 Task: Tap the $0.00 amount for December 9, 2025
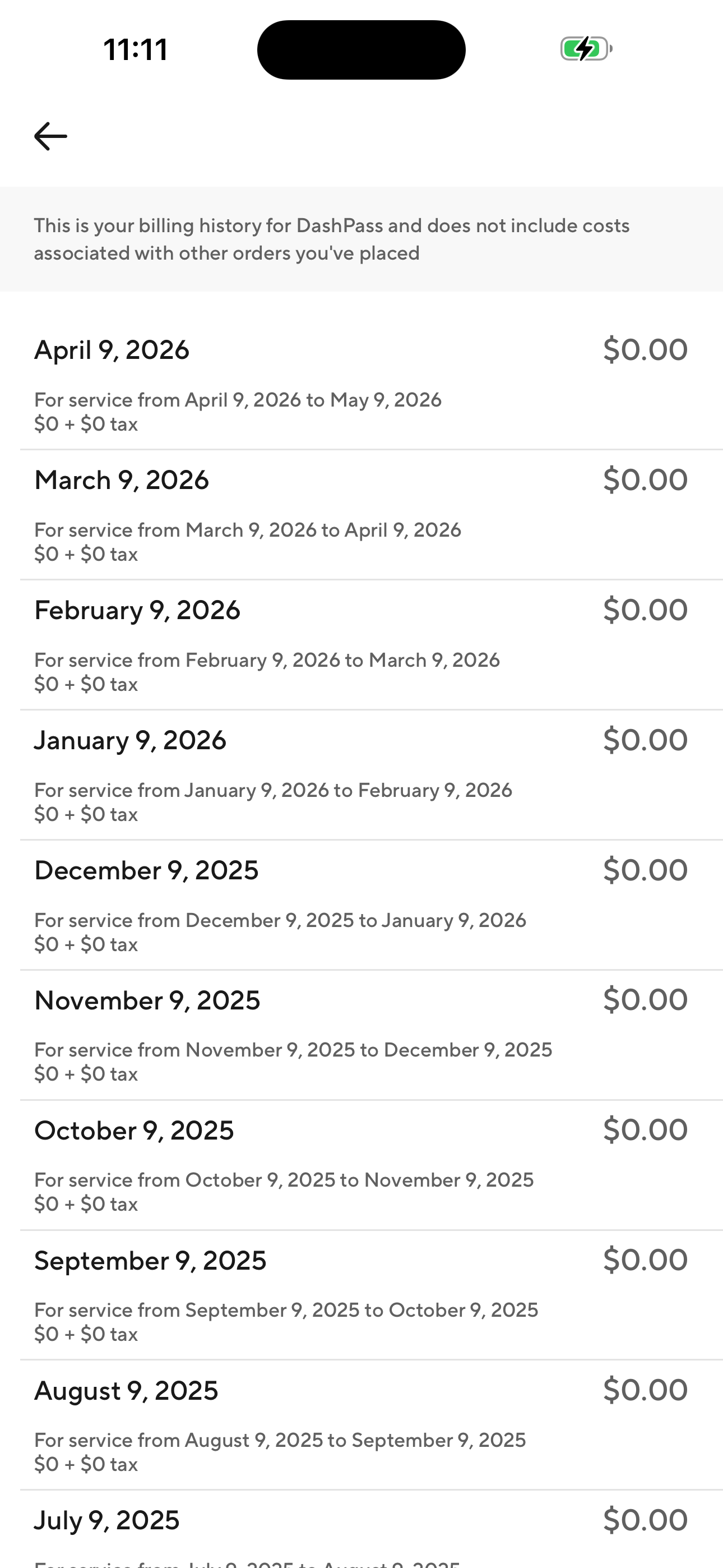(645, 870)
